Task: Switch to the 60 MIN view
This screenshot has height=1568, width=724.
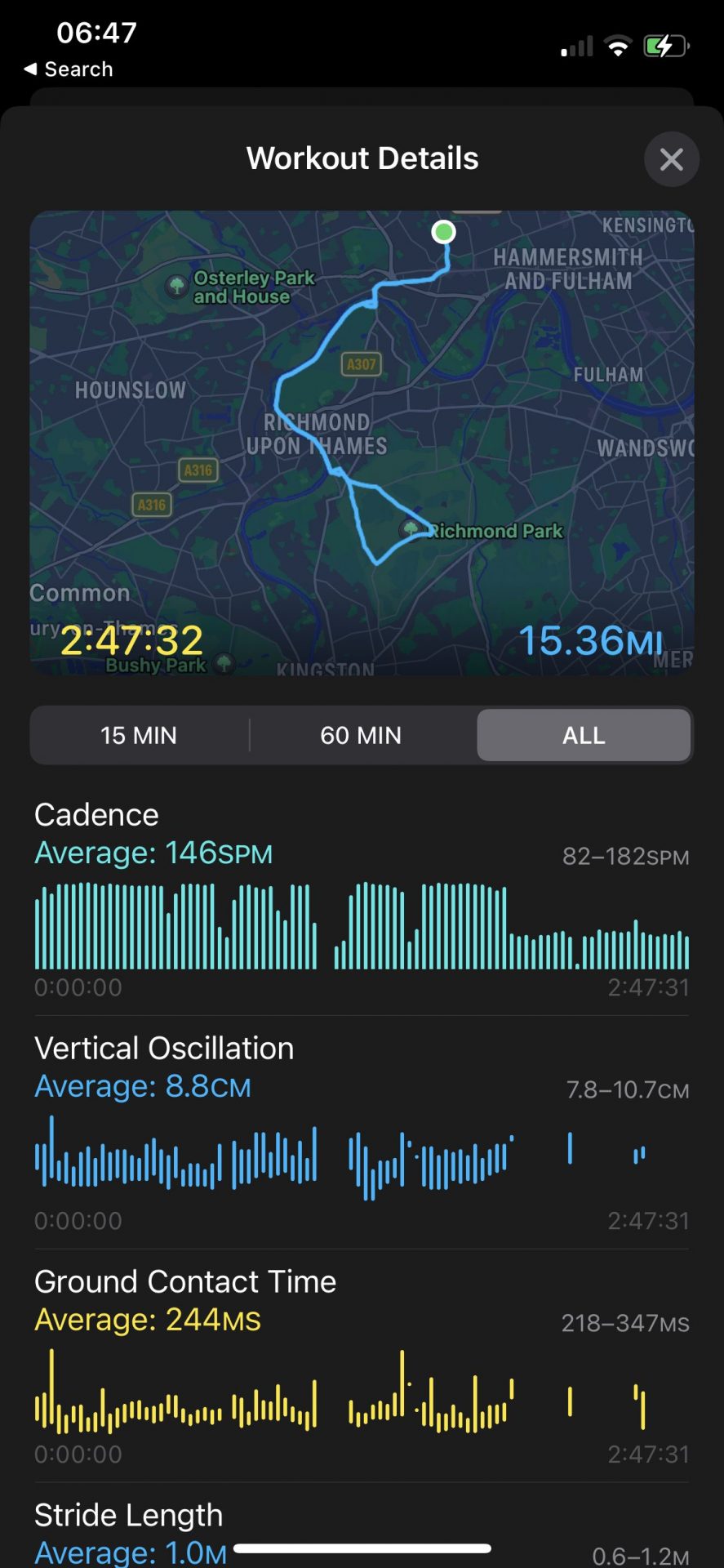Action: [x=361, y=735]
